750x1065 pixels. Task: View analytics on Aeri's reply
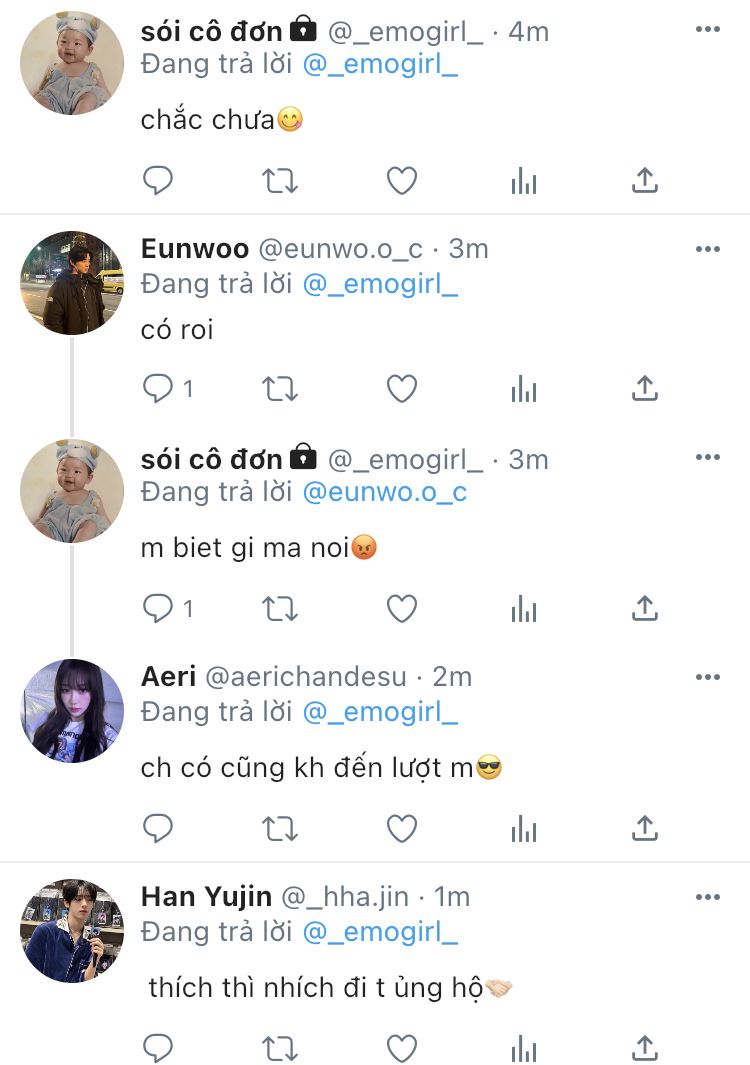point(523,827)
